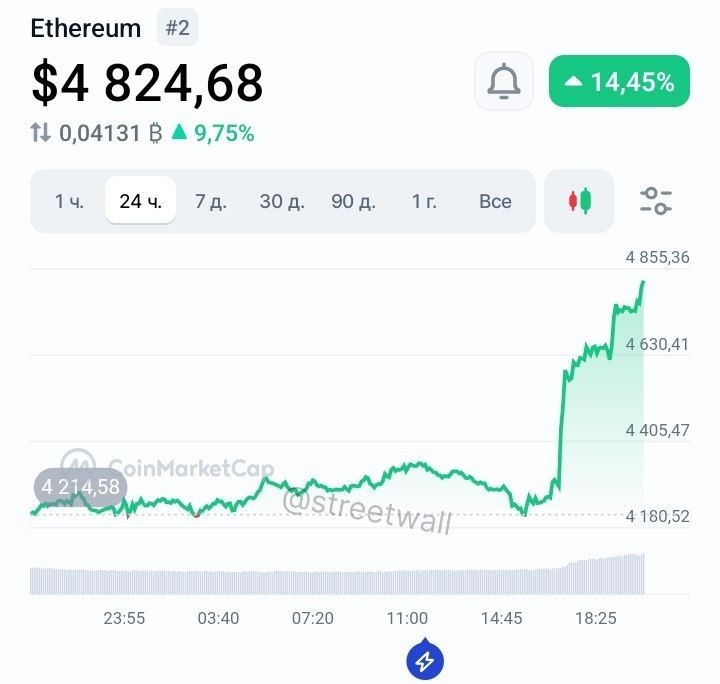Switch to the 90 д. range
Image resolution: width=720 pixels, height=684 pixels.
pyautogui.click(x=353, y=201)
